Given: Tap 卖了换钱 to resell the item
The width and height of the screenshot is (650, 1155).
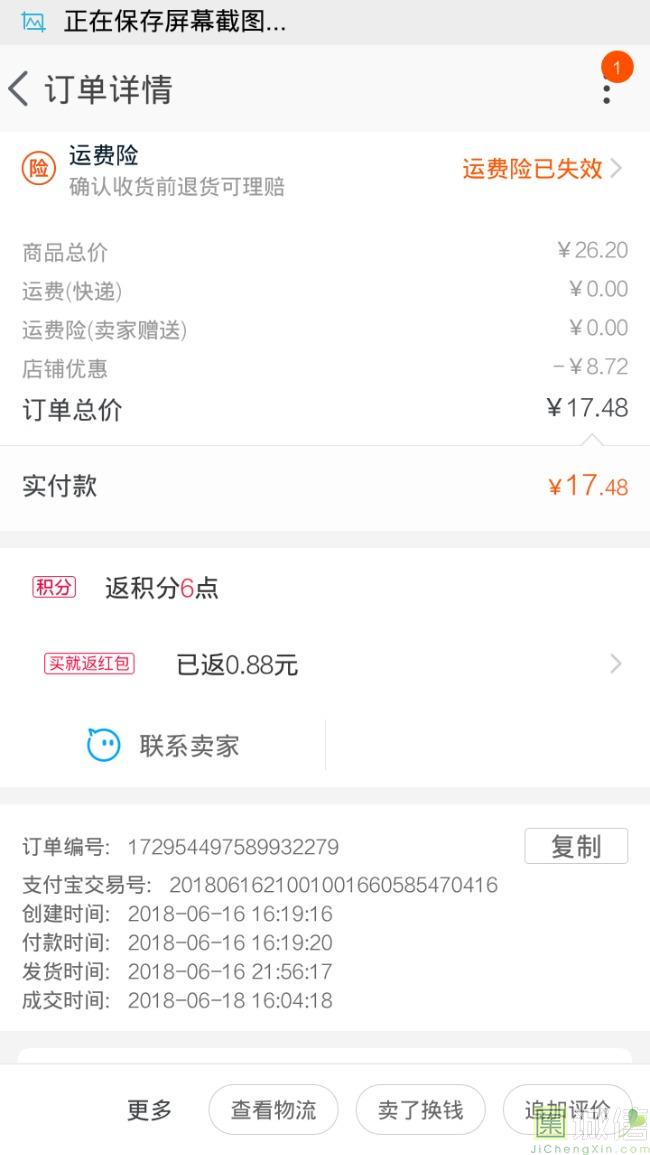Looking at the screenshot, I should tap(420, 1109).
